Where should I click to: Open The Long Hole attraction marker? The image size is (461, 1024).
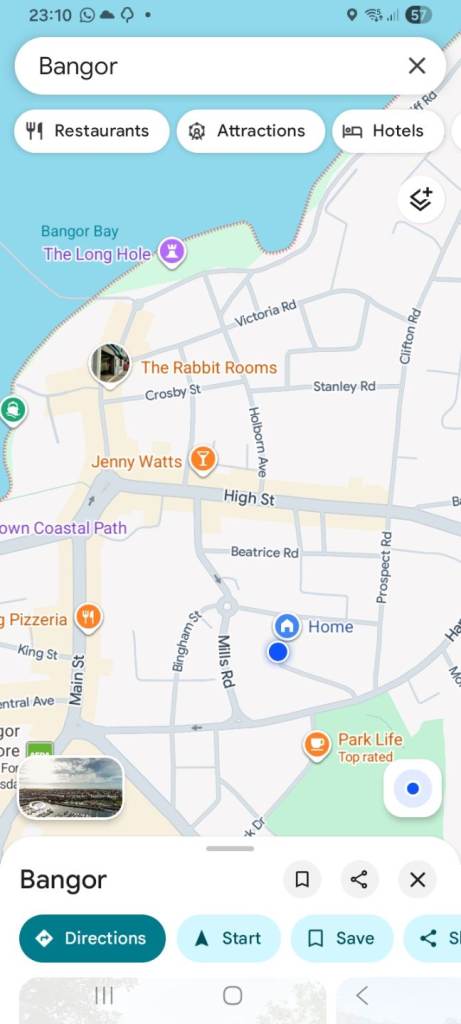[172, 253]
